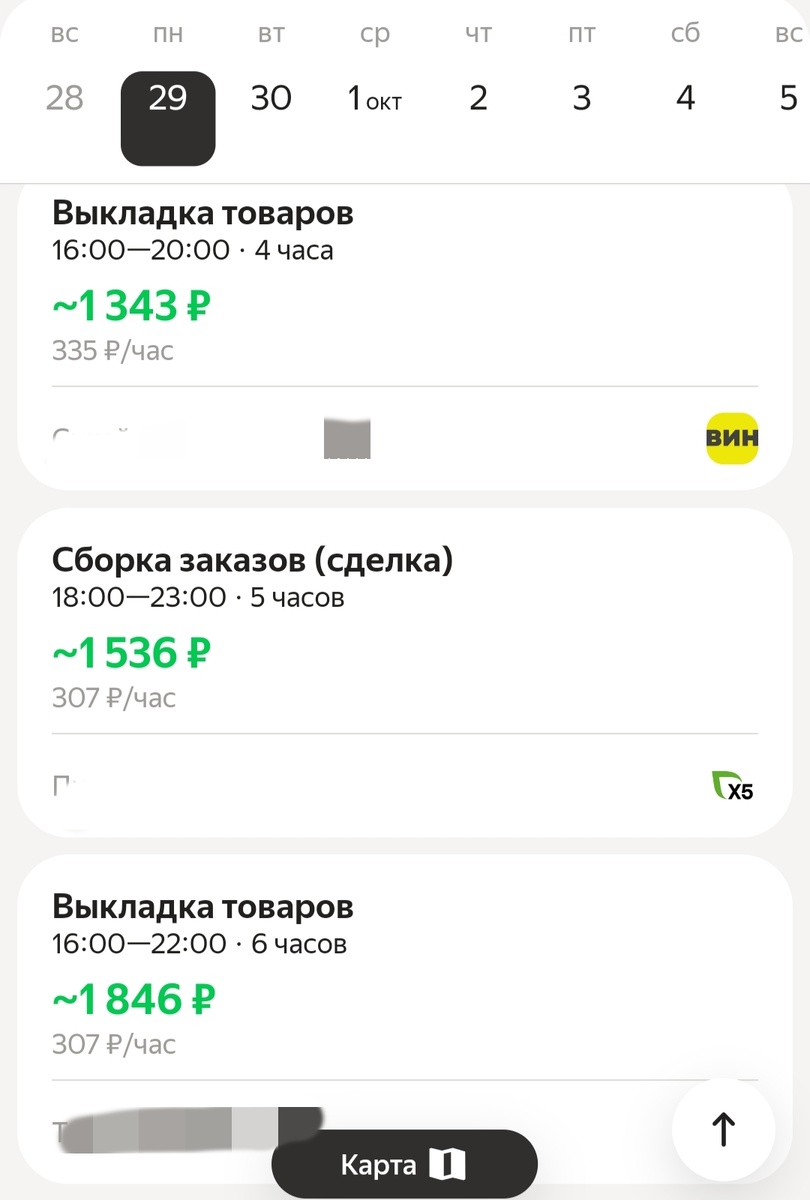Viewport: 810px width, 1200px height.
Task: Reselect the highlighted Monday 29 date
Action: pyautogui.click(x=168, y=98)
